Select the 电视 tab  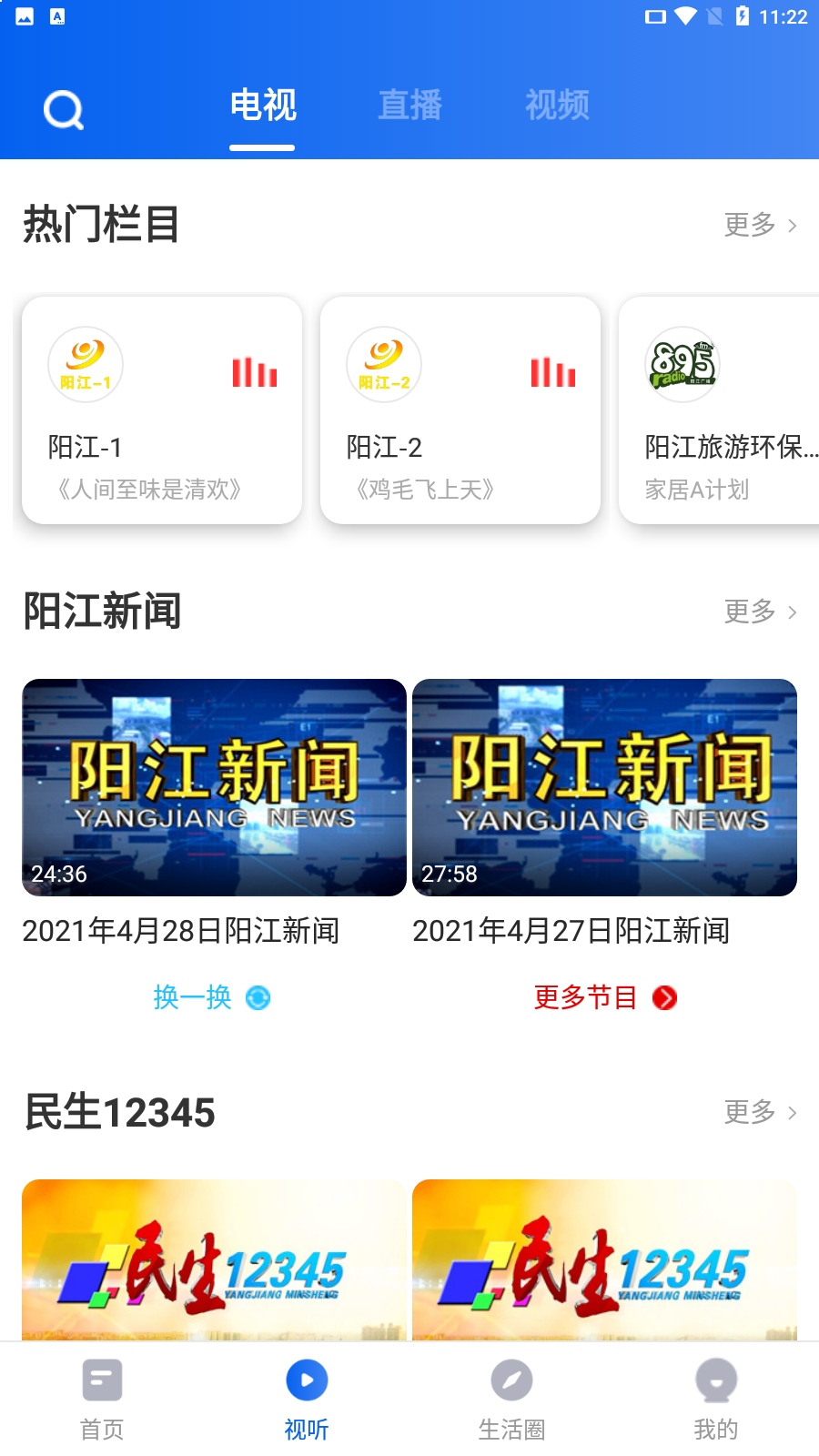click(x=263, y=106)
